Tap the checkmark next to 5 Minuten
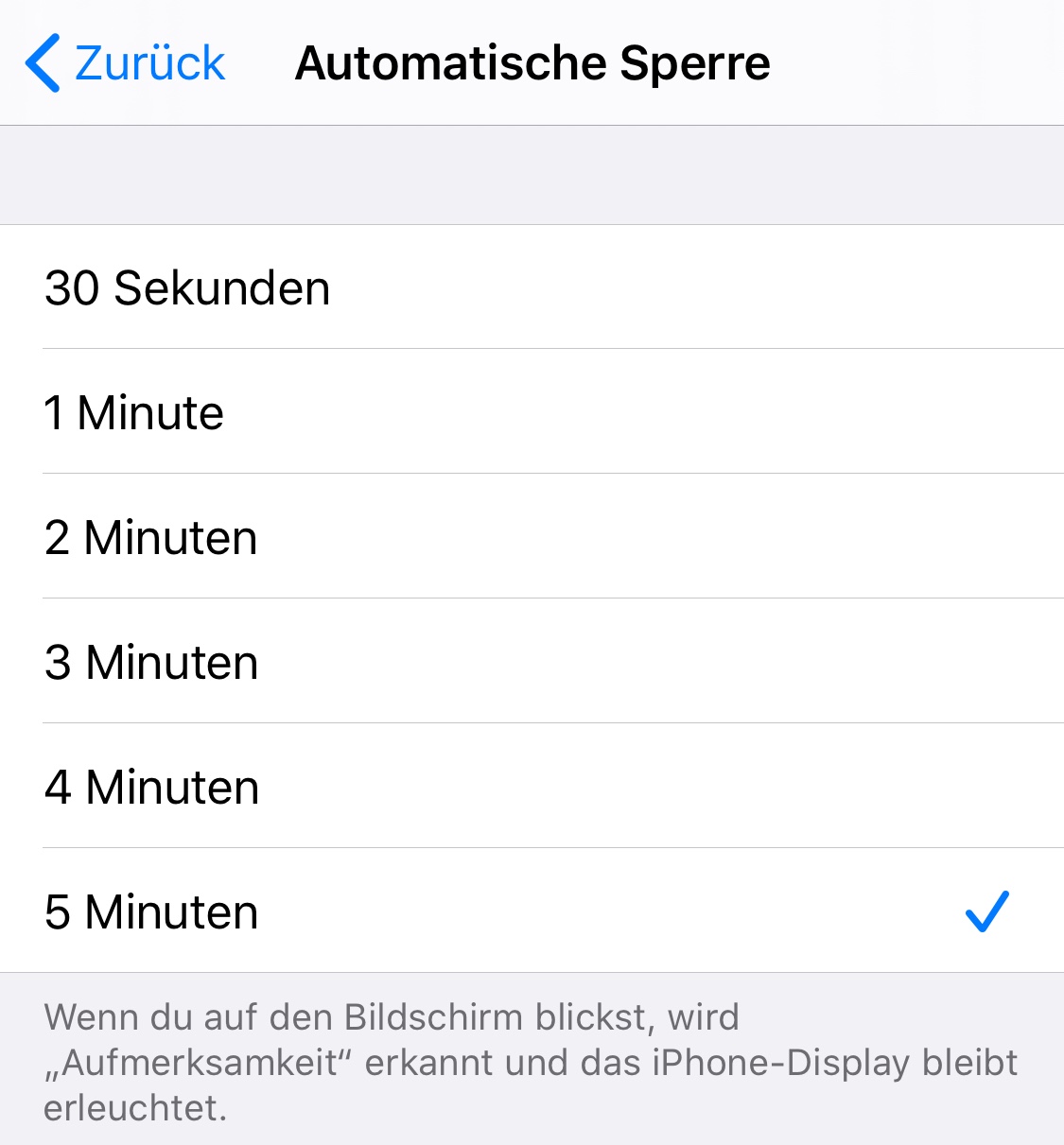This screenshot has width=1064, height=1145. click(x=986, y=911)
